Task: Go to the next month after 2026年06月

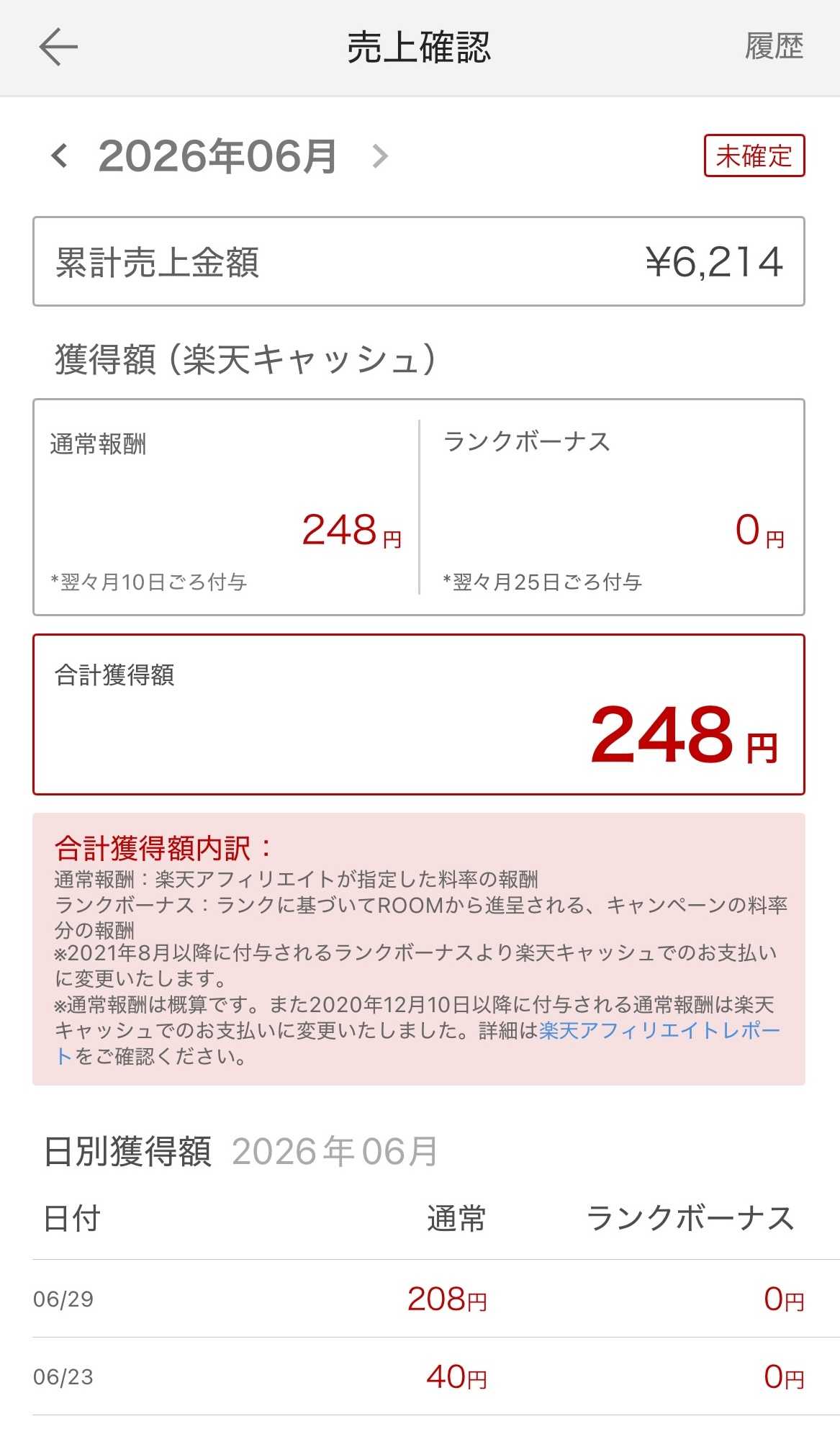Action: pos(380,155)
